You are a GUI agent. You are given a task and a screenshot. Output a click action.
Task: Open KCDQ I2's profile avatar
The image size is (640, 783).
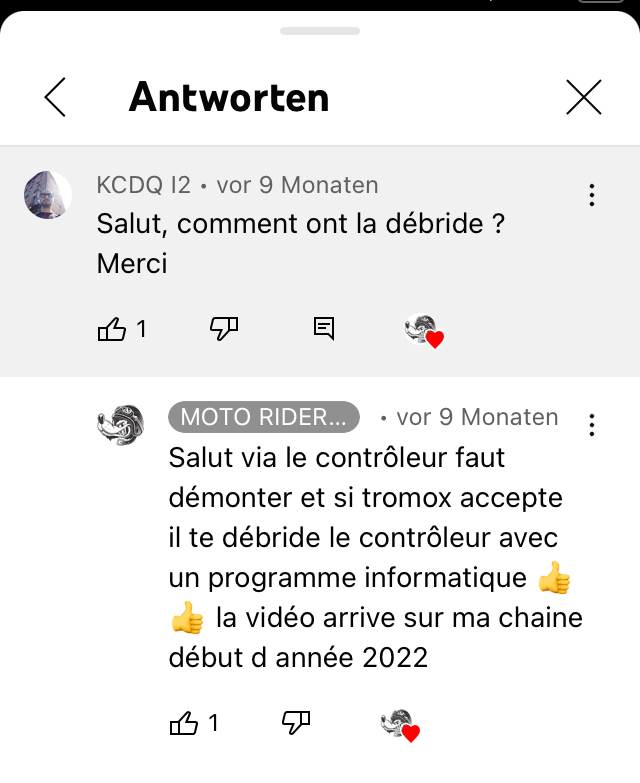pos(47,194)
